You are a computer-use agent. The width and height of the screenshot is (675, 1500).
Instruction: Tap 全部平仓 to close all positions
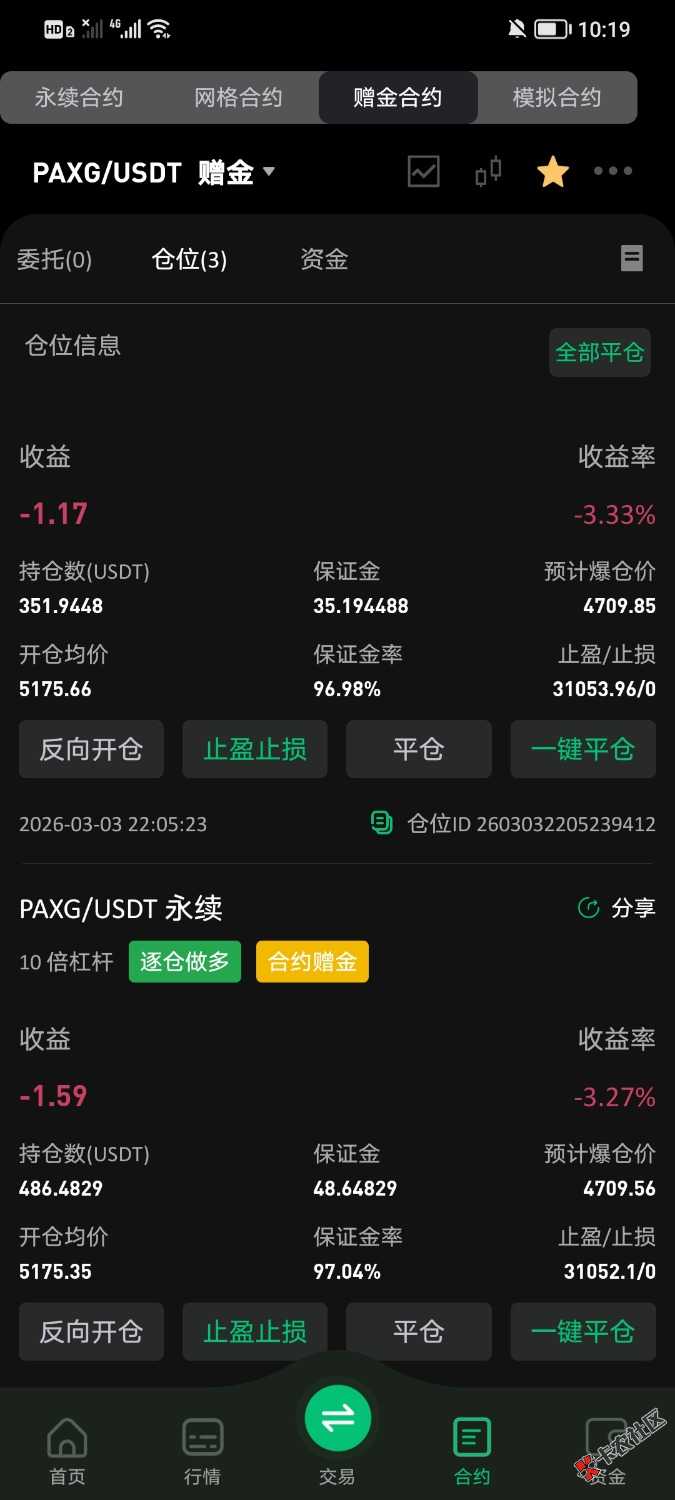(600, 352)
